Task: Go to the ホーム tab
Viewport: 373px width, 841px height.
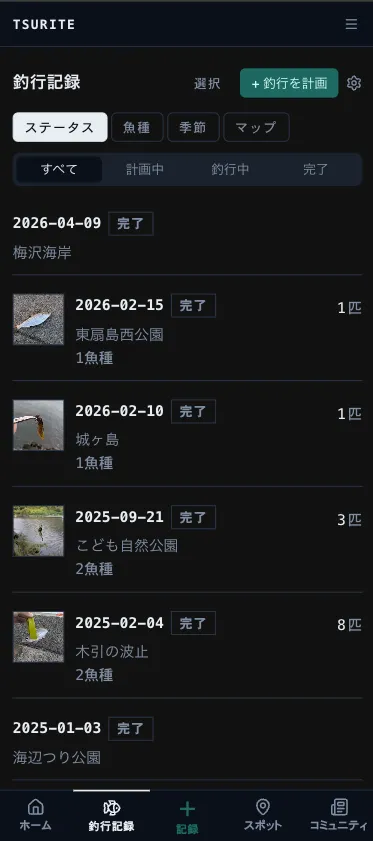Action: [35, 815]
